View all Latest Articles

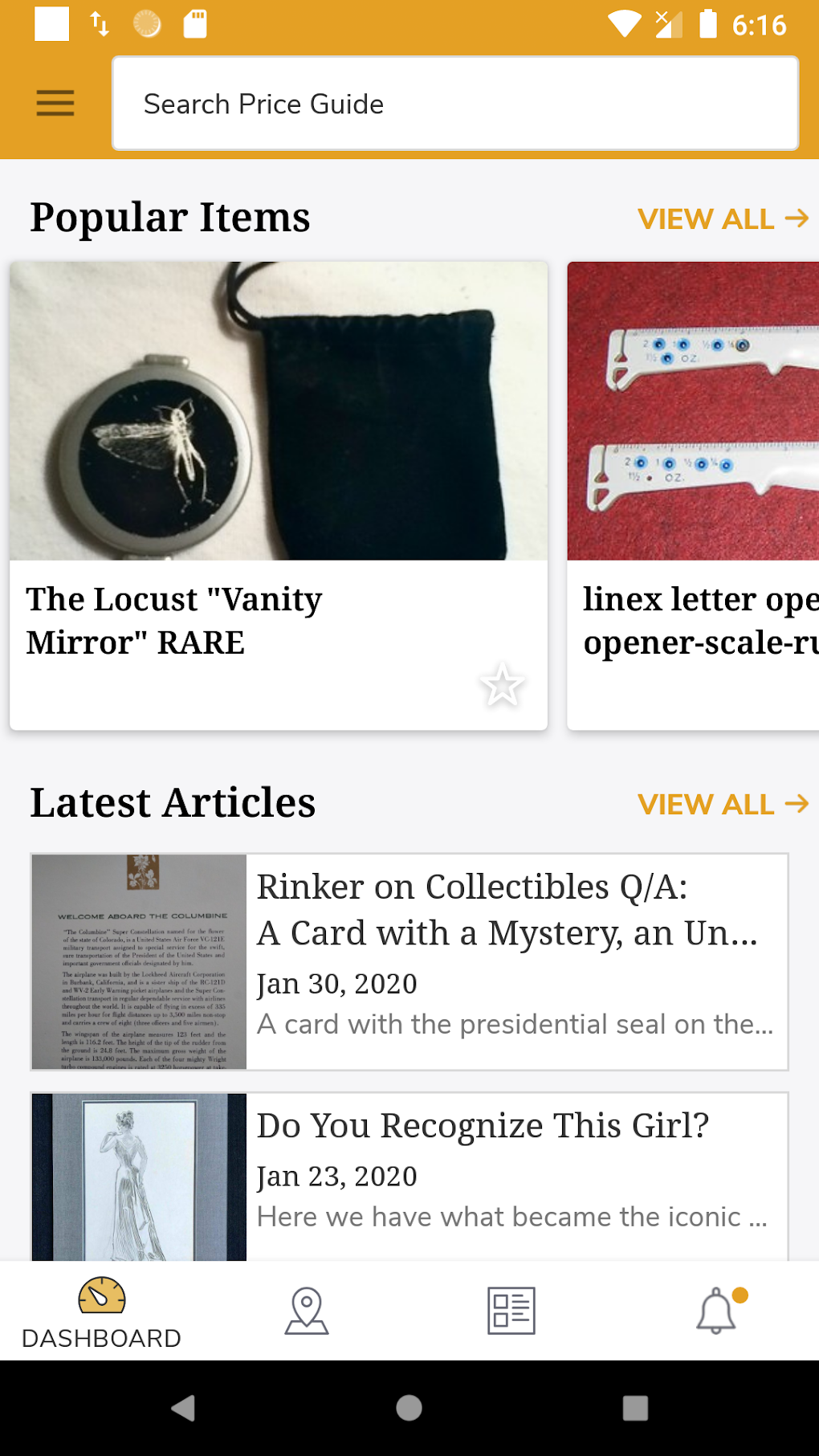tap(723, 804)
